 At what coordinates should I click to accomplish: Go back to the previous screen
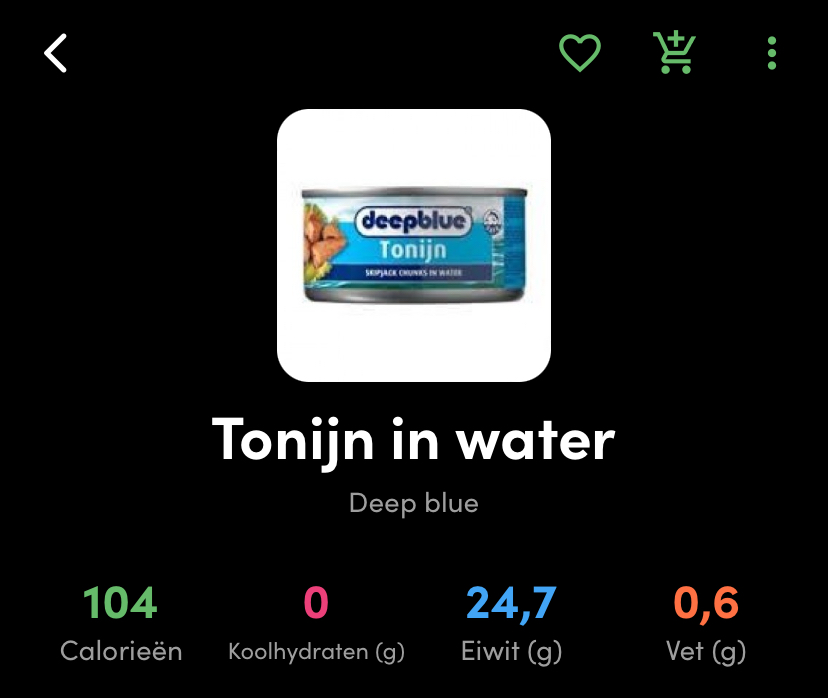click(x=57, y=53)
